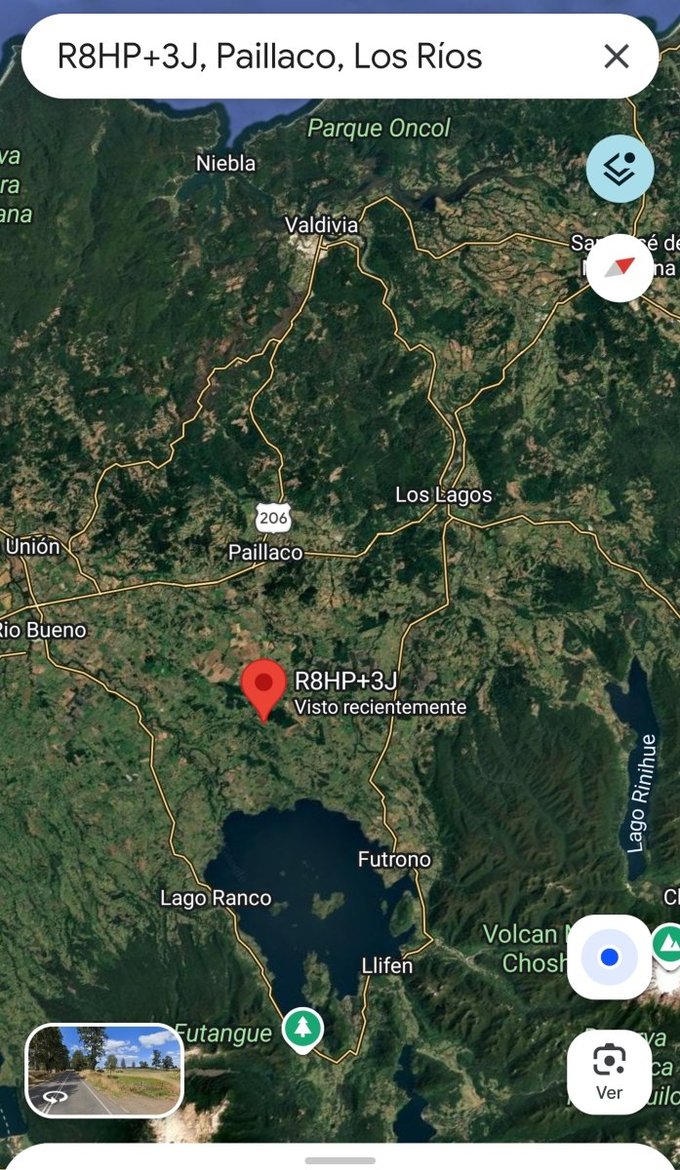This screenshot has height=1170, width=680.
Task: Tap the Paillaco town label
Action: coord(265,552)
